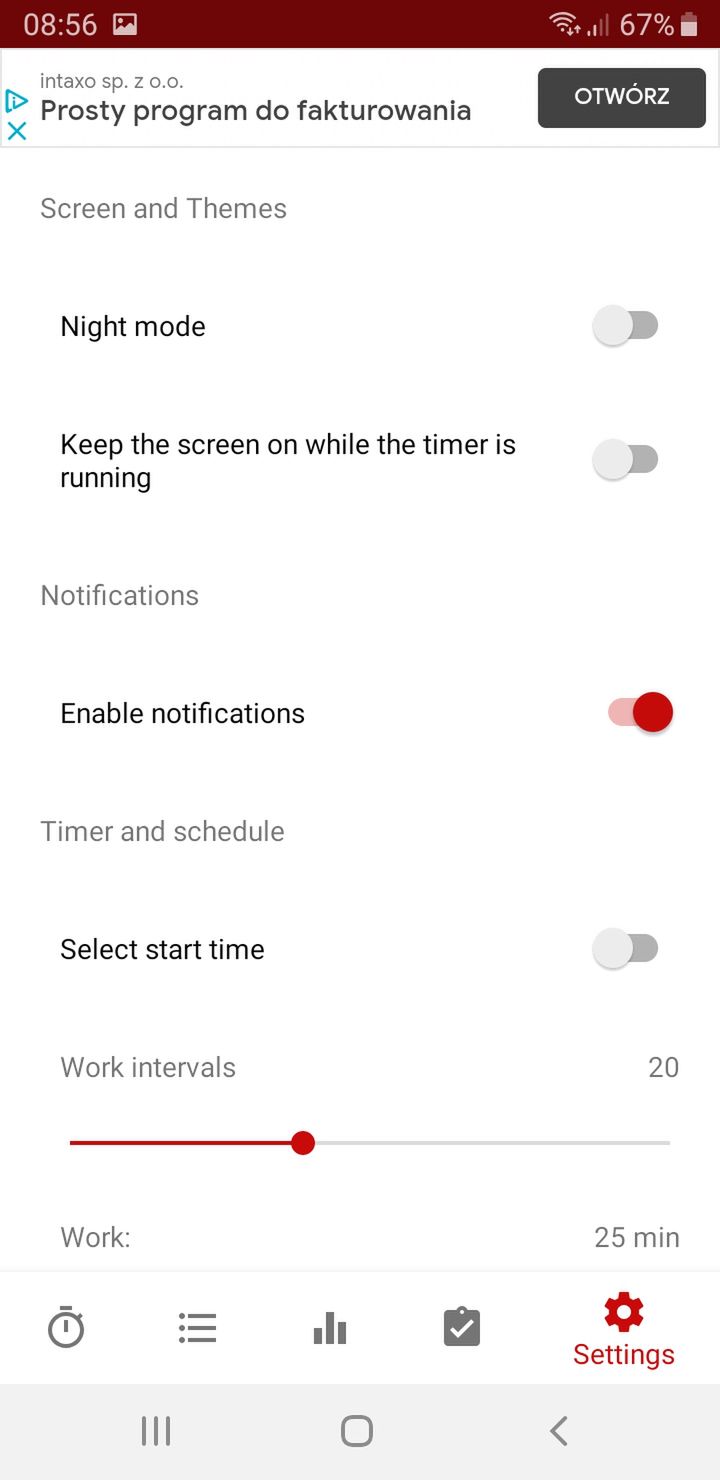Tap the Work intervals slider track
720x1480 pixels.
(369, 1142)
